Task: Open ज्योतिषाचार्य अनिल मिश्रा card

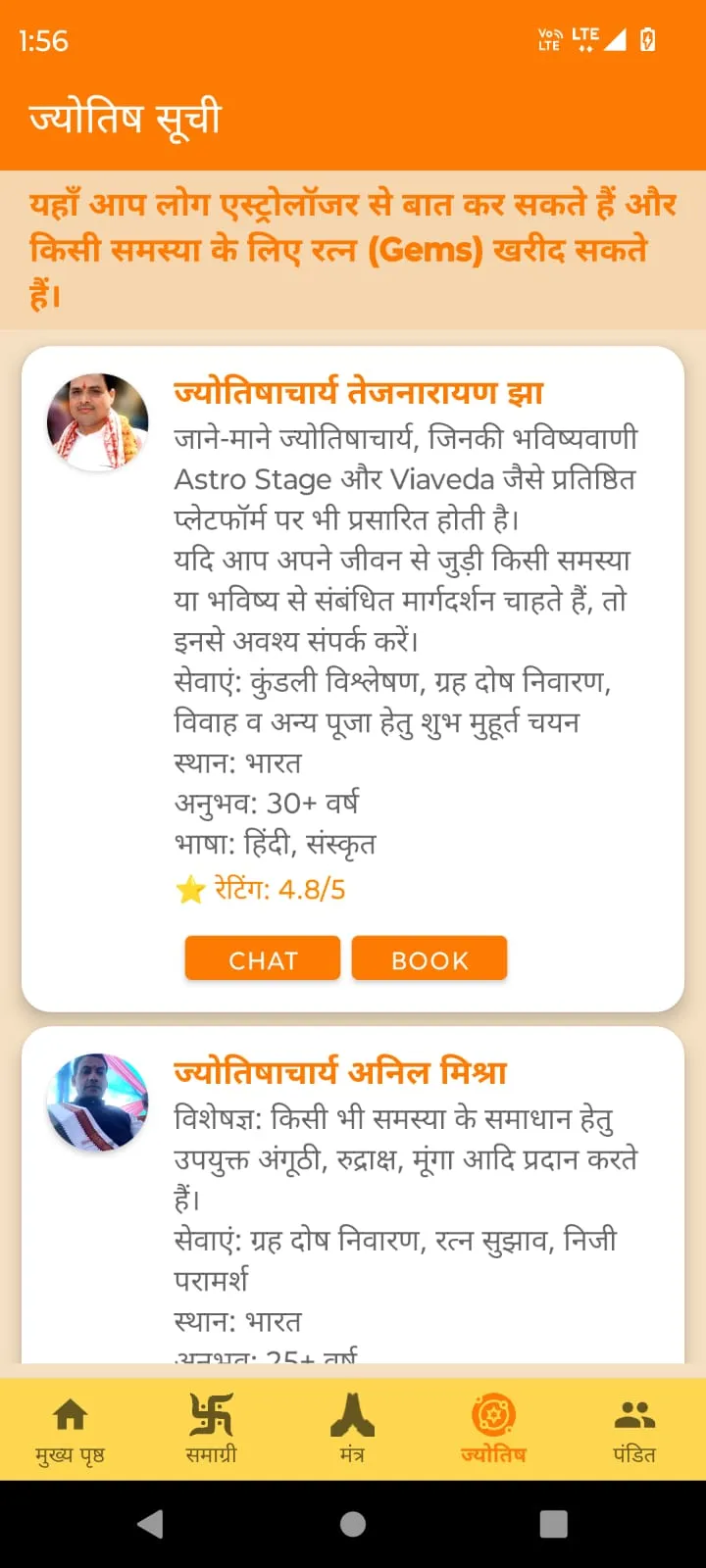Action: [353, 1195]
